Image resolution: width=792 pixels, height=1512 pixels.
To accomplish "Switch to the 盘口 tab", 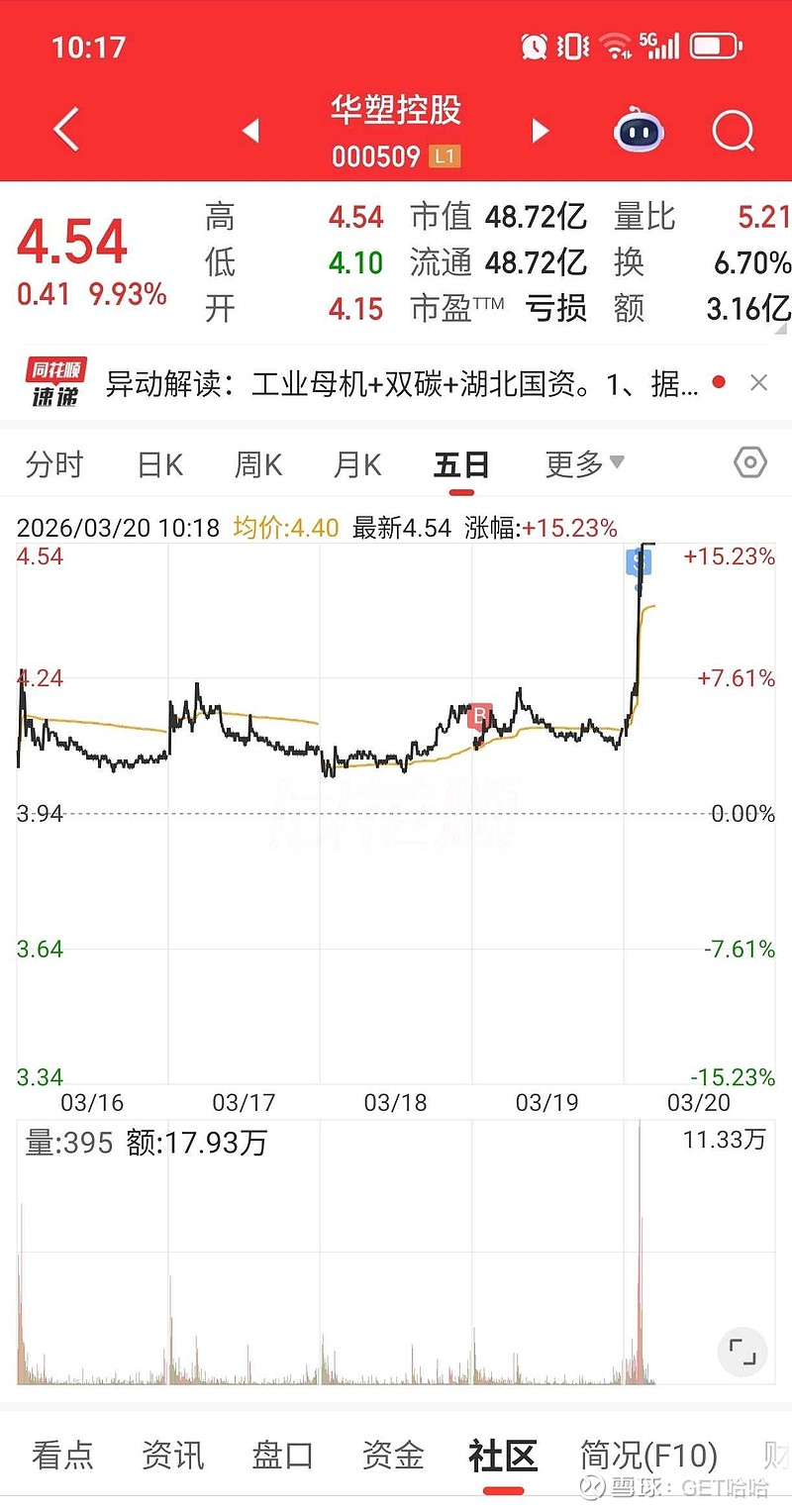I will 283,1455.
